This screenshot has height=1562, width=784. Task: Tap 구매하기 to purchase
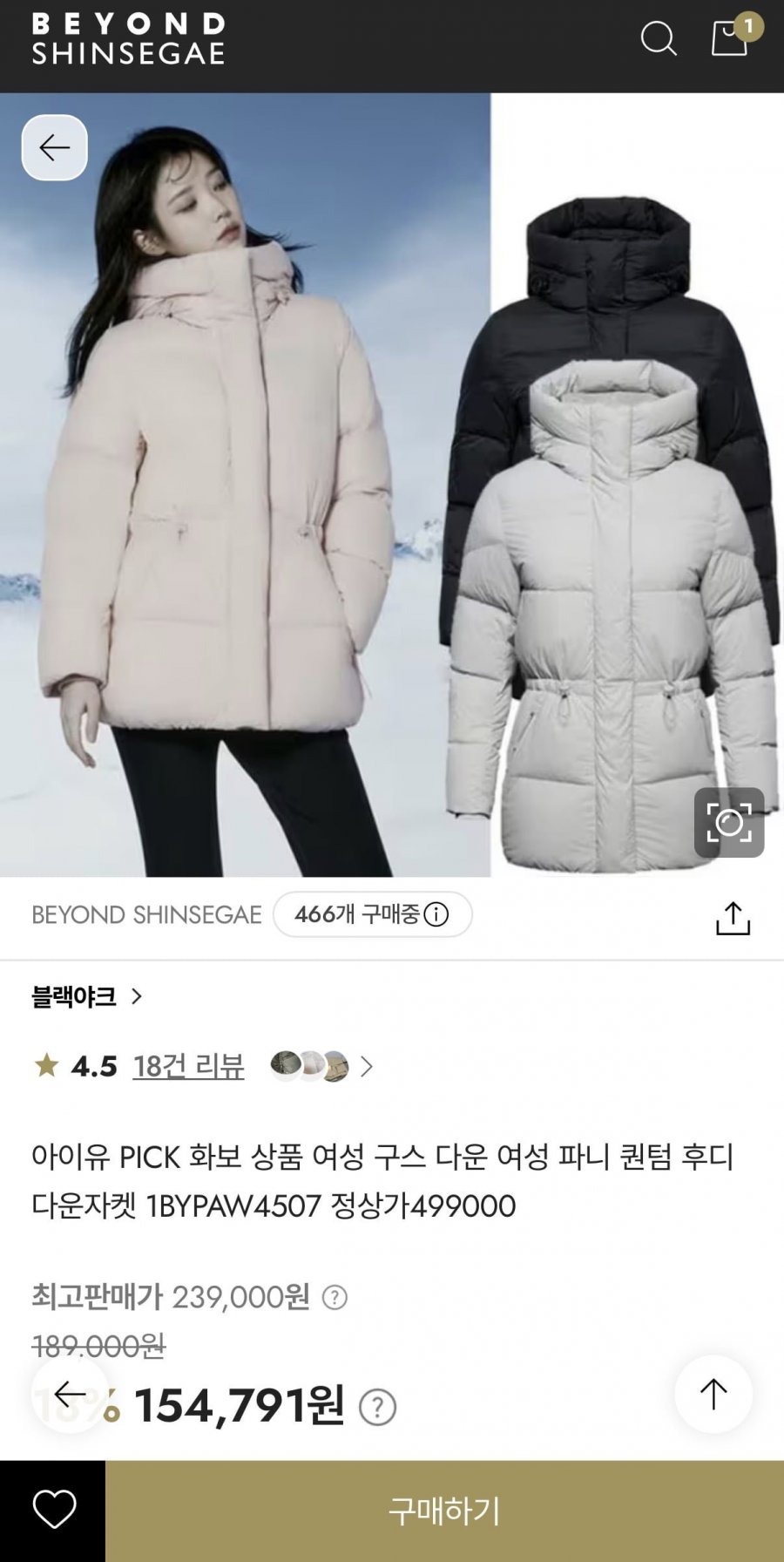pyautogui.click(x=444, y=1511)
